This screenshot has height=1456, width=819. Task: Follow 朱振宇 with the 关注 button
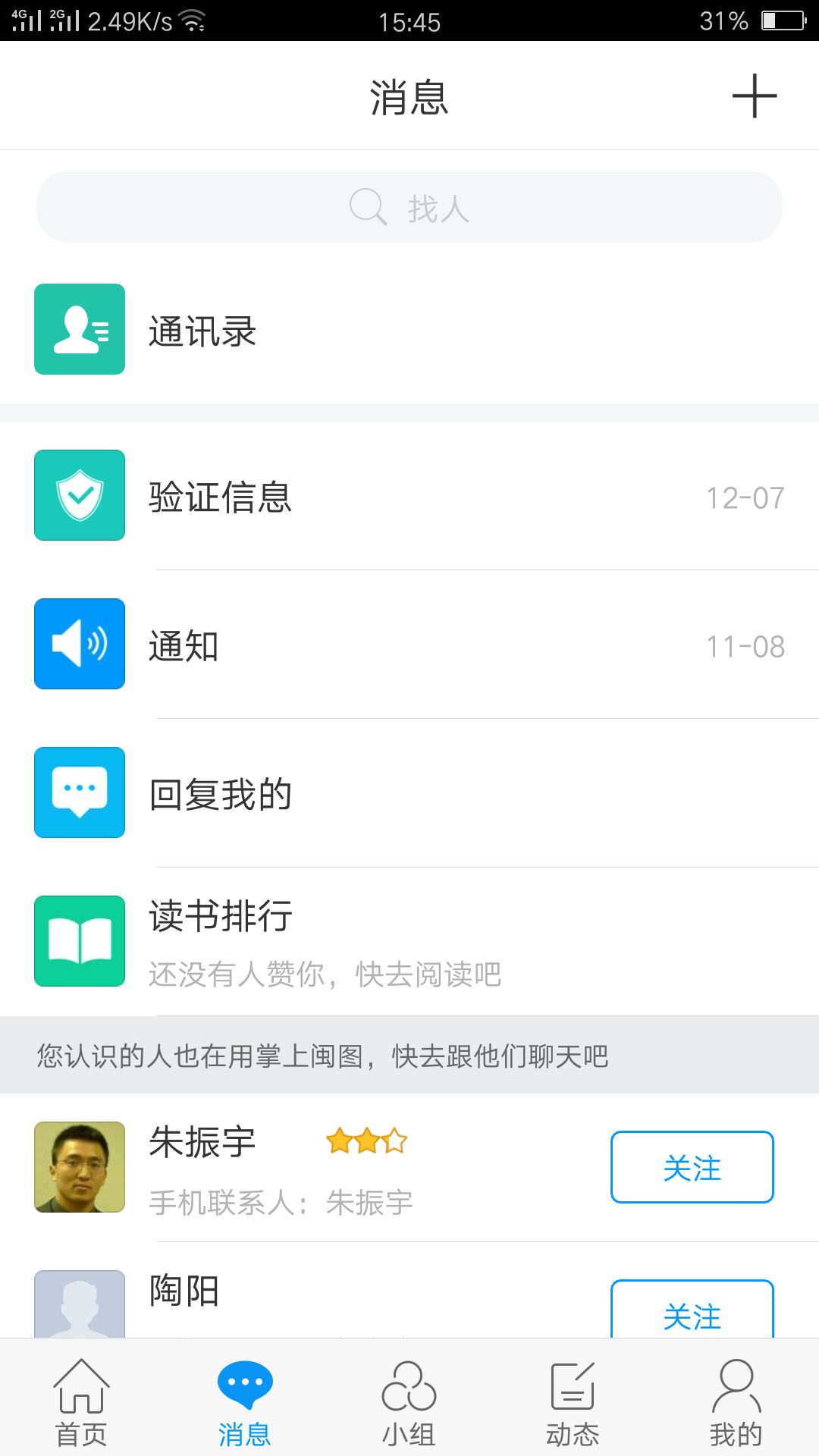tap(692, 1167)
